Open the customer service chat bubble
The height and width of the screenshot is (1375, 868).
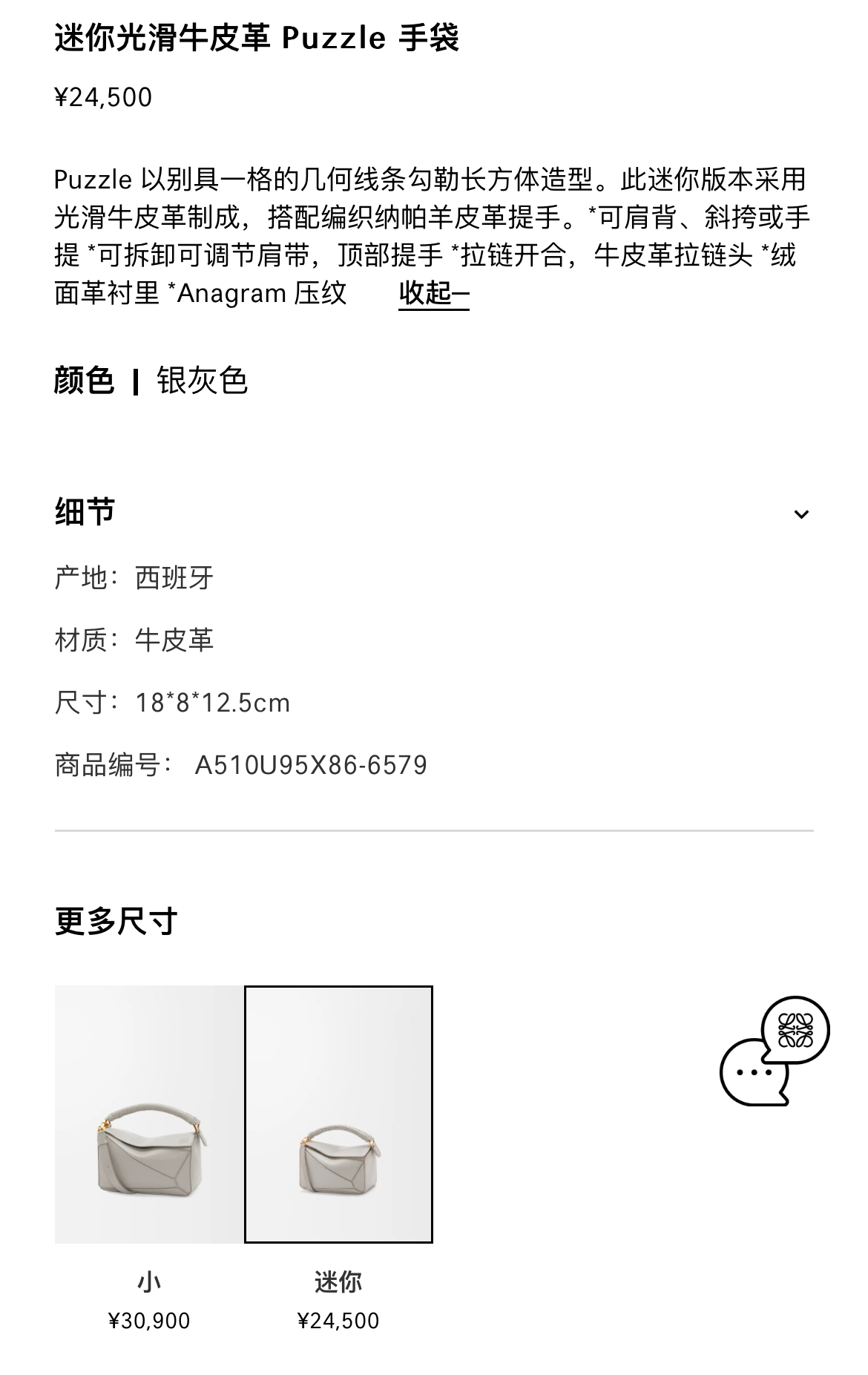tap(773, 1051)
